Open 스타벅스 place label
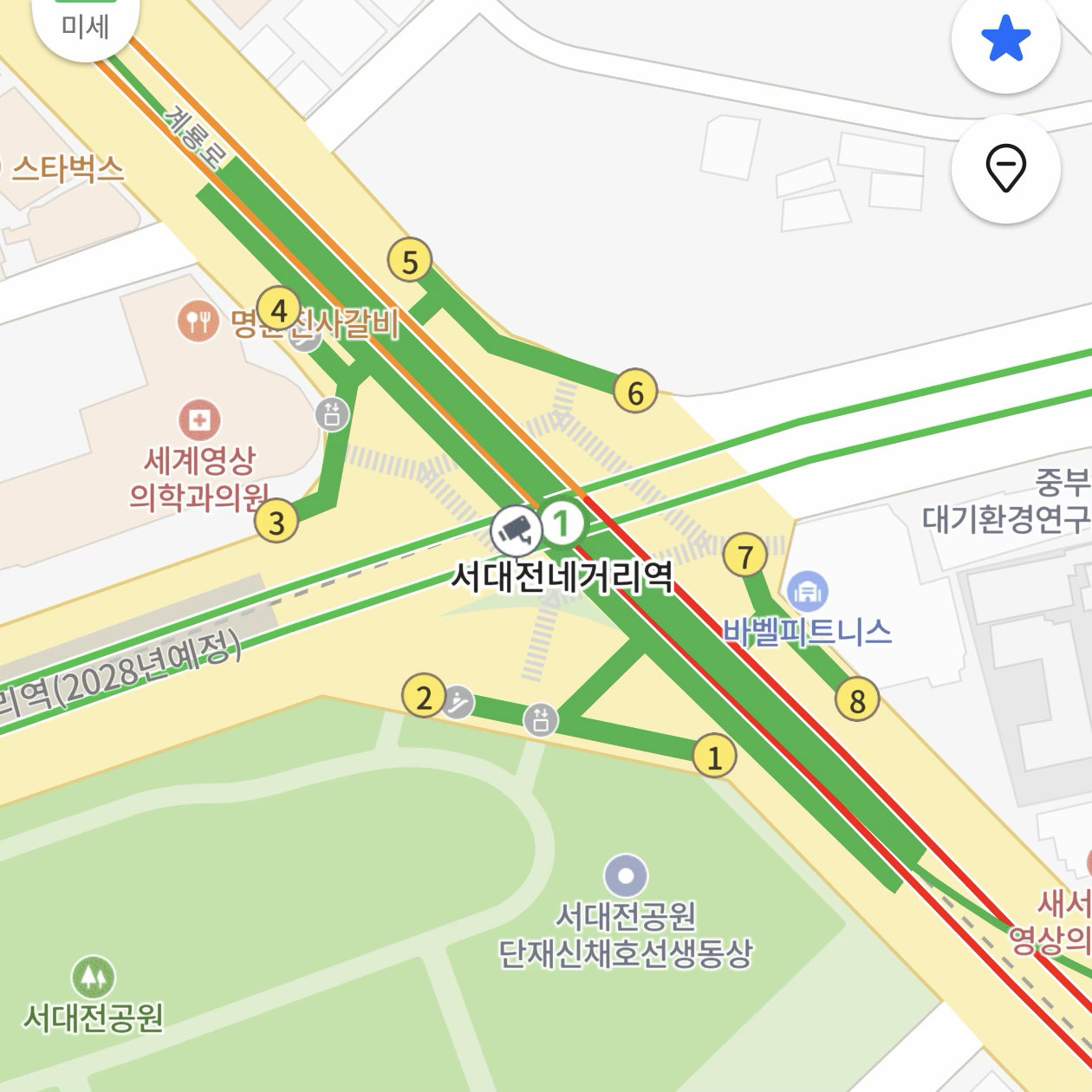Image resolution: width=1092 pixels, height=1092 pixels. 68,169
